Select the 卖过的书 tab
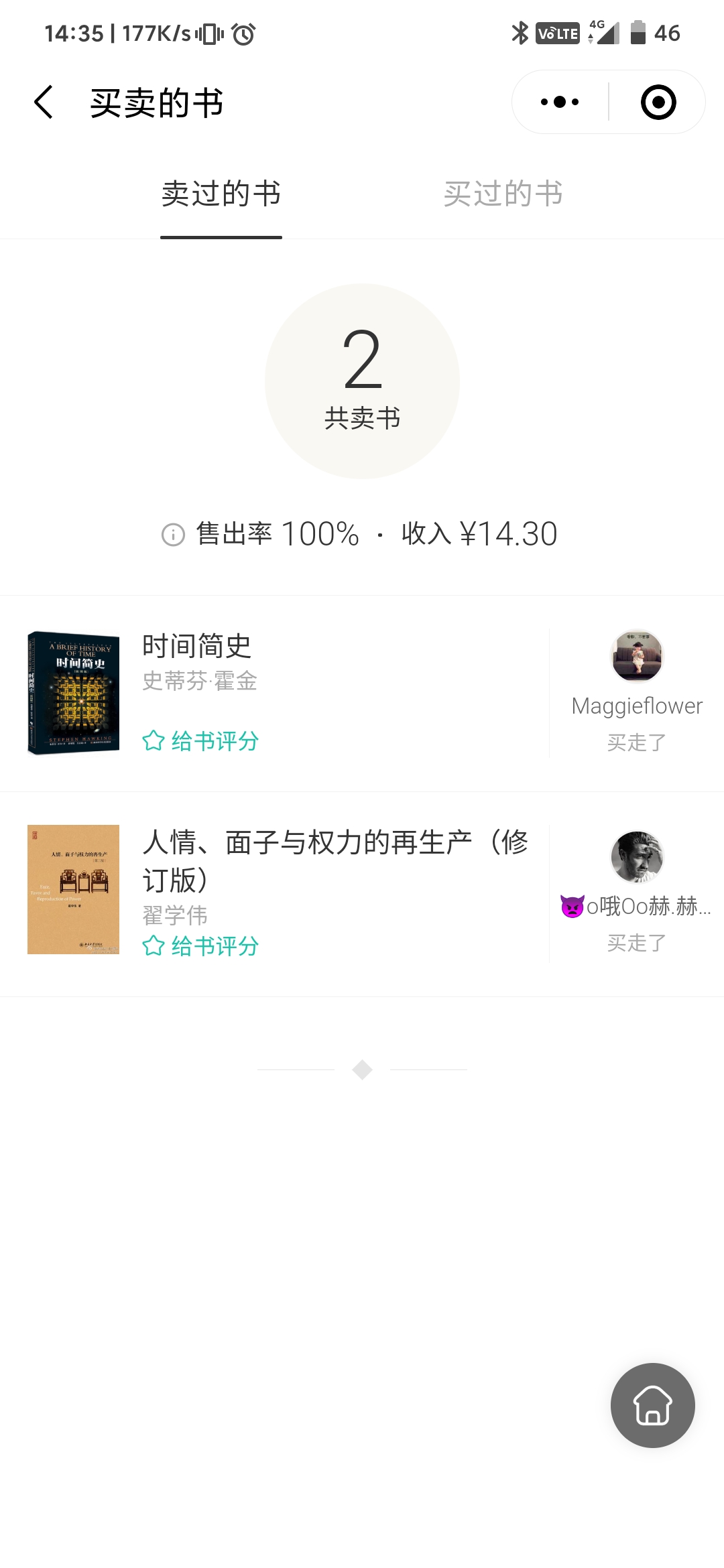The image size is (724, 1568). click(x=221, y=194)
